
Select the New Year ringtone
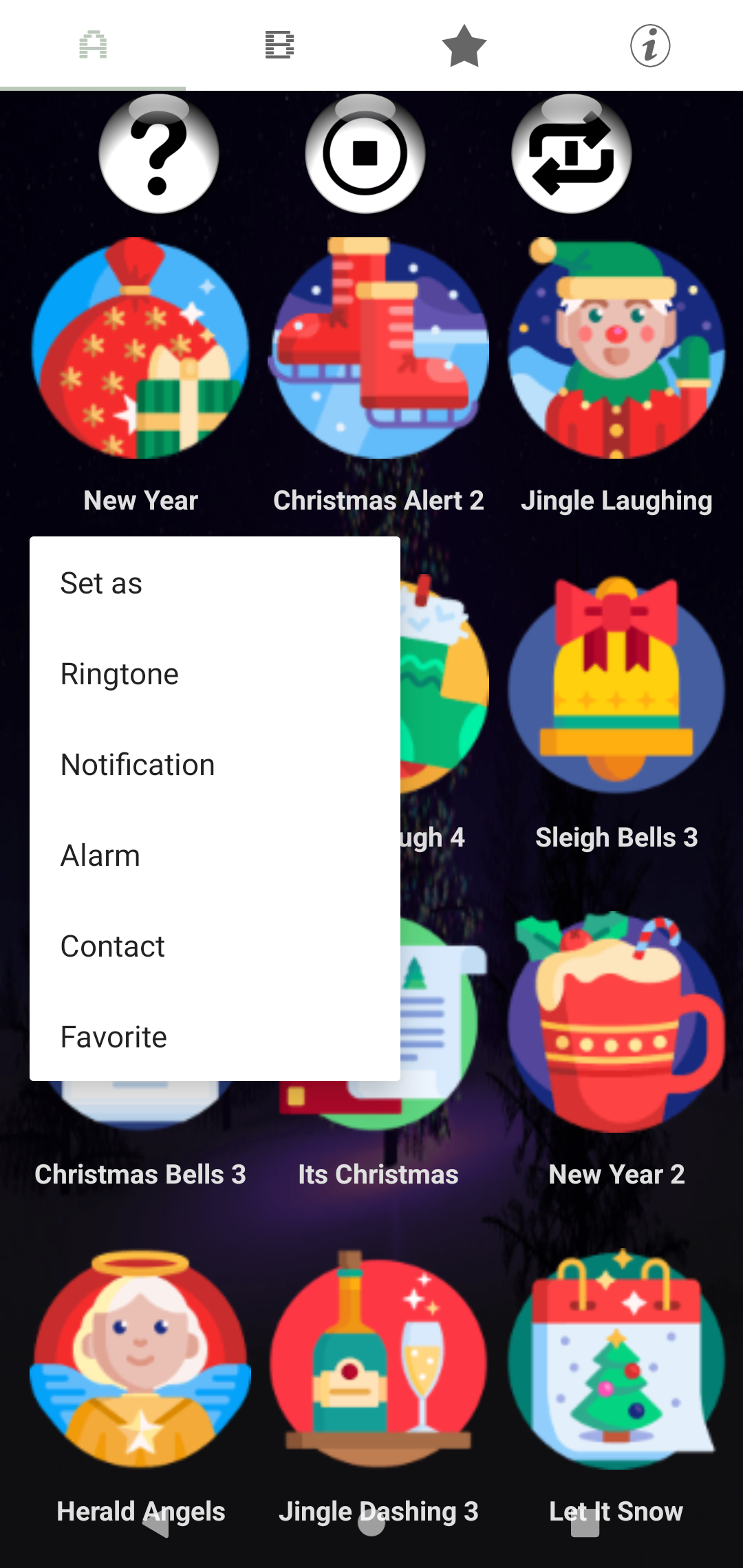click(x=141, y=351)
